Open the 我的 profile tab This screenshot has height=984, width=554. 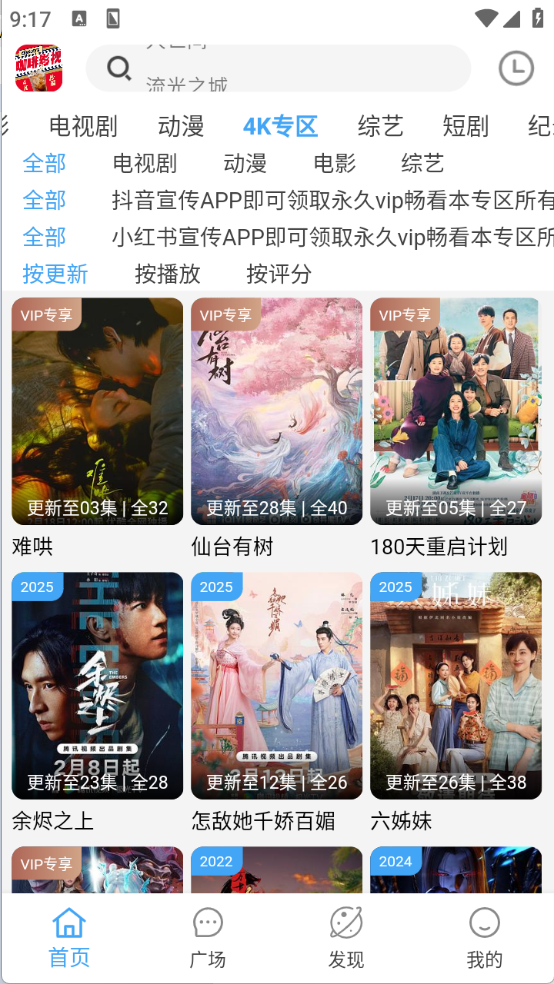(x=484, y=938)
